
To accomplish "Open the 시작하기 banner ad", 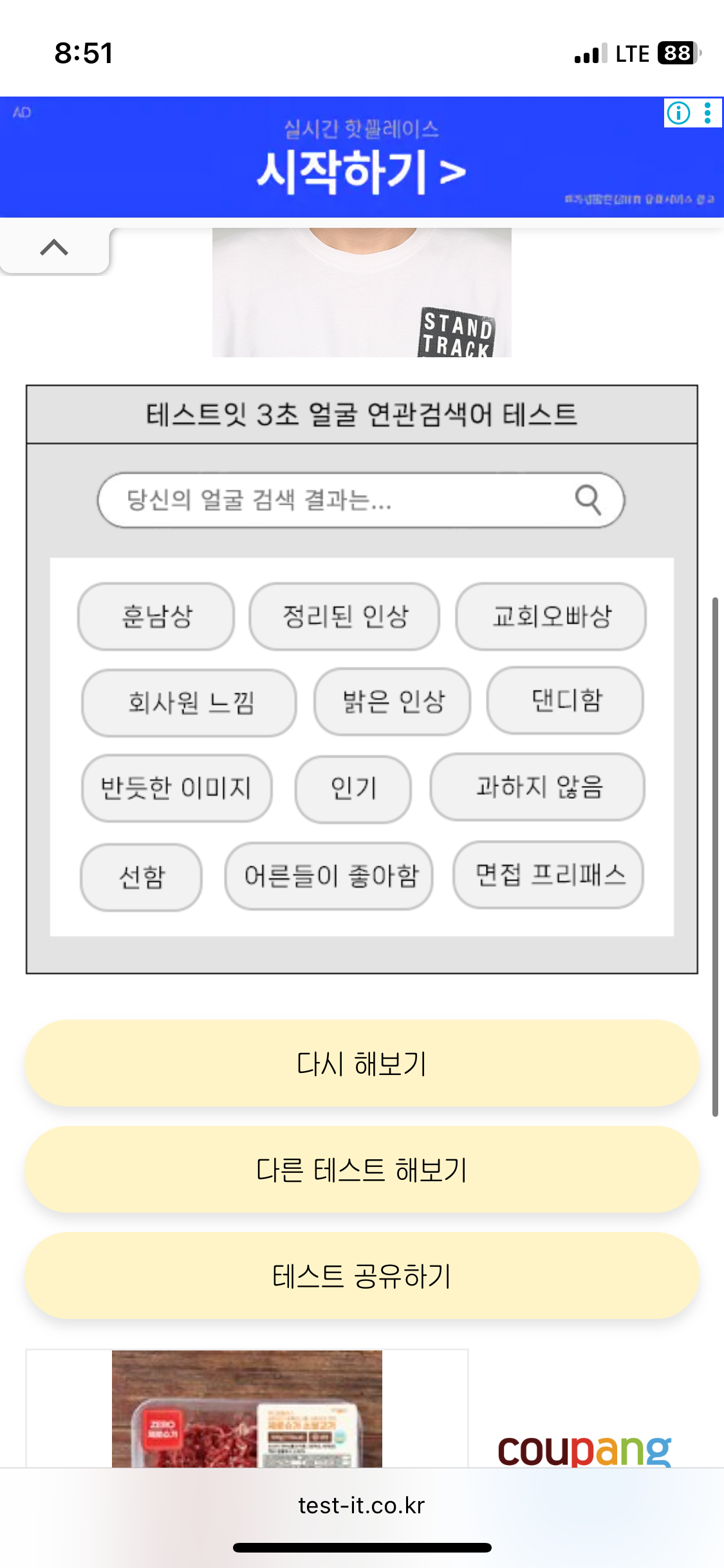I will 362,157.
